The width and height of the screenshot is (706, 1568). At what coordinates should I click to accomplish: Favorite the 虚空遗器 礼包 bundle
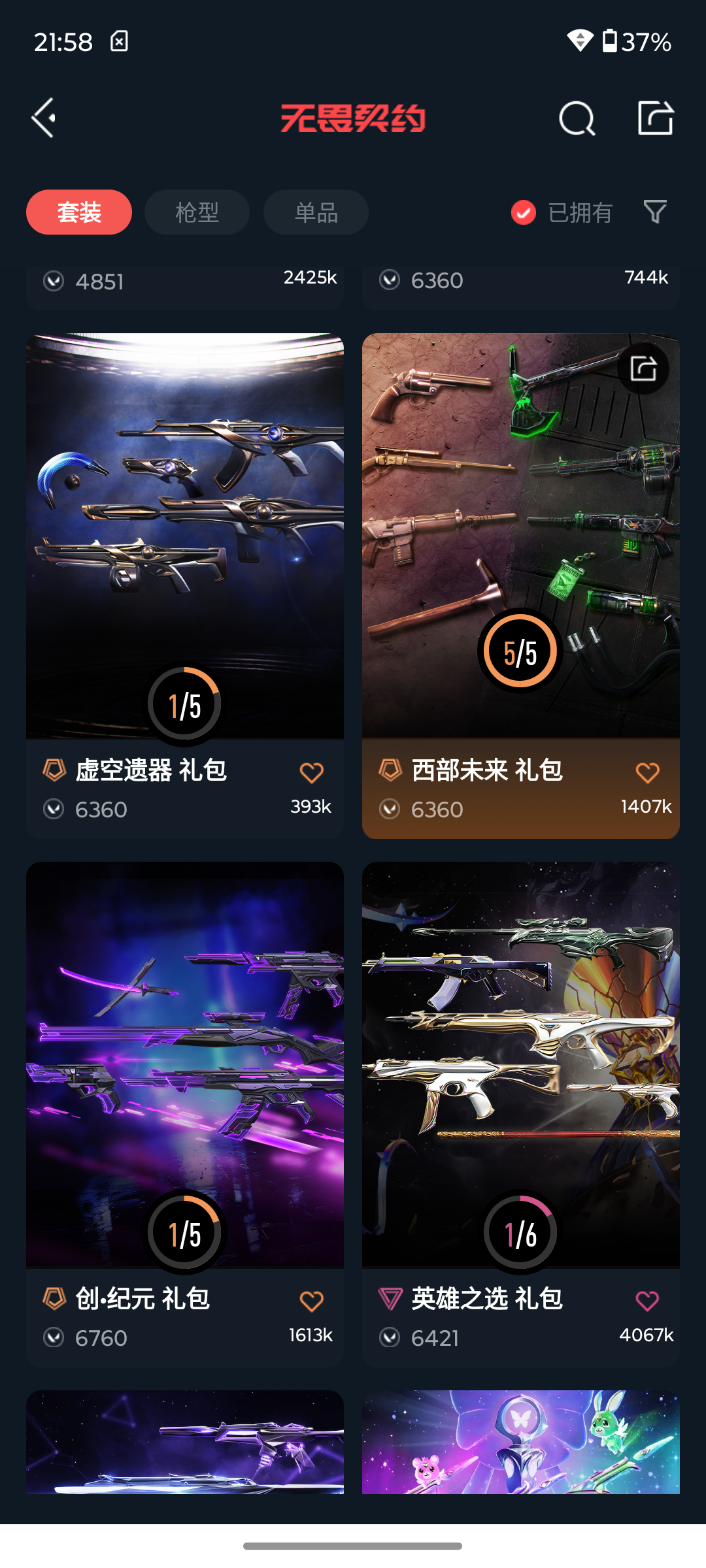(312, 773)
